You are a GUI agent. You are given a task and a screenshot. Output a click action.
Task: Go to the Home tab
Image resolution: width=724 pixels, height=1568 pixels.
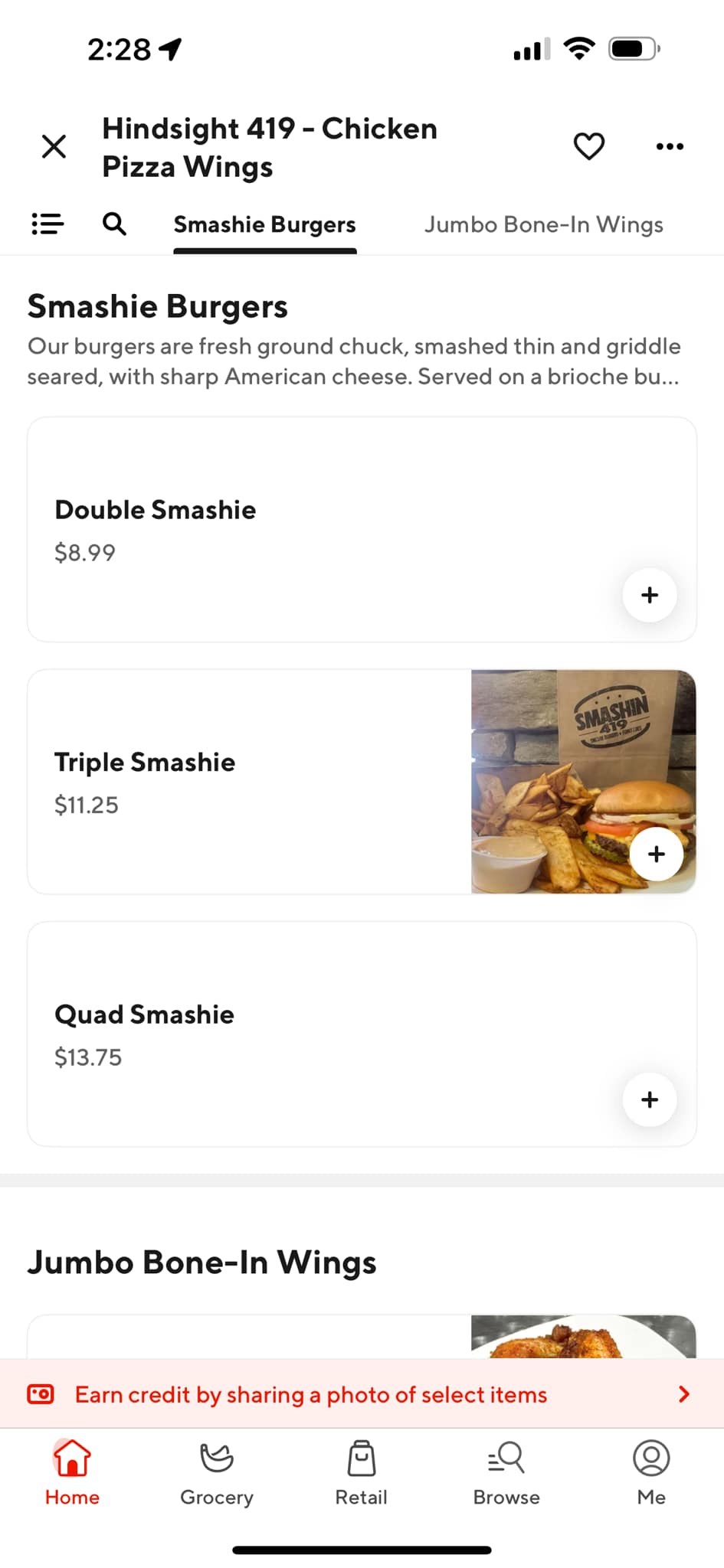[72, 1472]
